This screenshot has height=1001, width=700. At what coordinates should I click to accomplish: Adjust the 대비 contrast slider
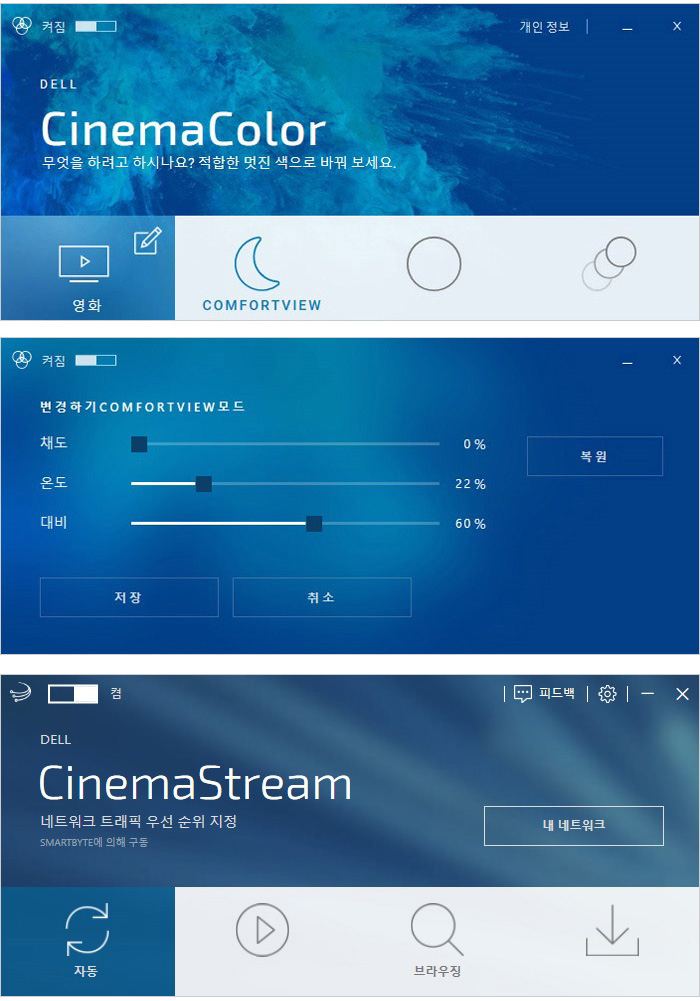(x=314, y=524)
